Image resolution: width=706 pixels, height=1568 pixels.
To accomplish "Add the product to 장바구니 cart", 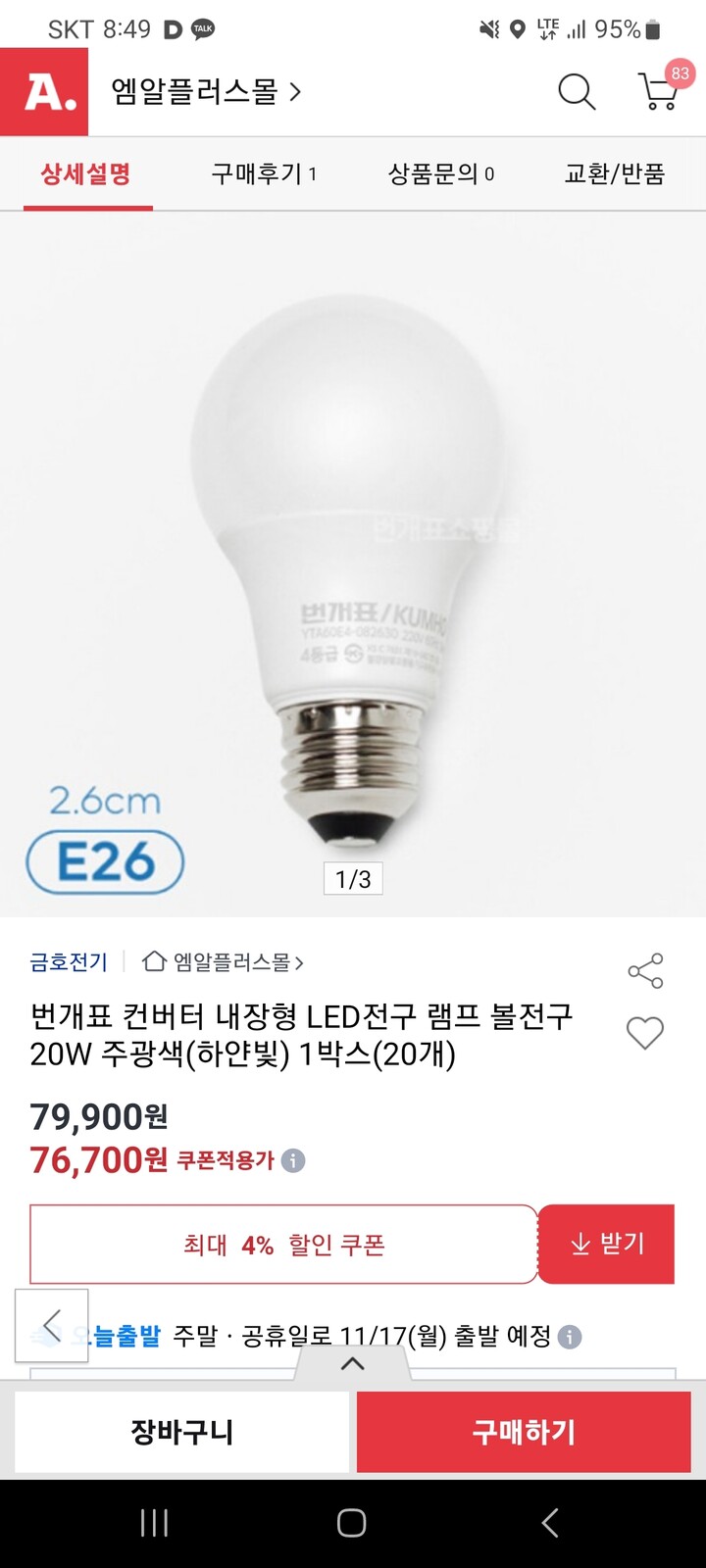I will pyautogui.click(x=181, y=1432).
